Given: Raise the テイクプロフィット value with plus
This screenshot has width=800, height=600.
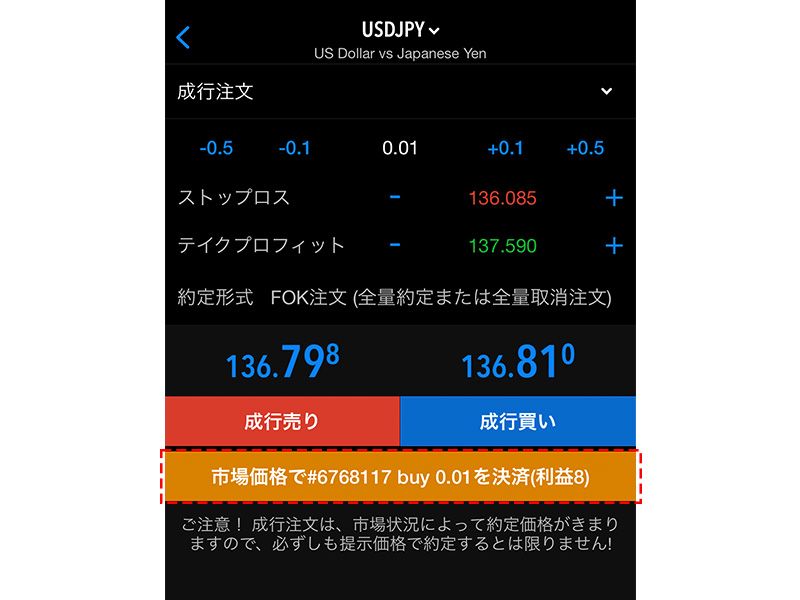Looking at the screenshot, I should click(x=614, y=246).
